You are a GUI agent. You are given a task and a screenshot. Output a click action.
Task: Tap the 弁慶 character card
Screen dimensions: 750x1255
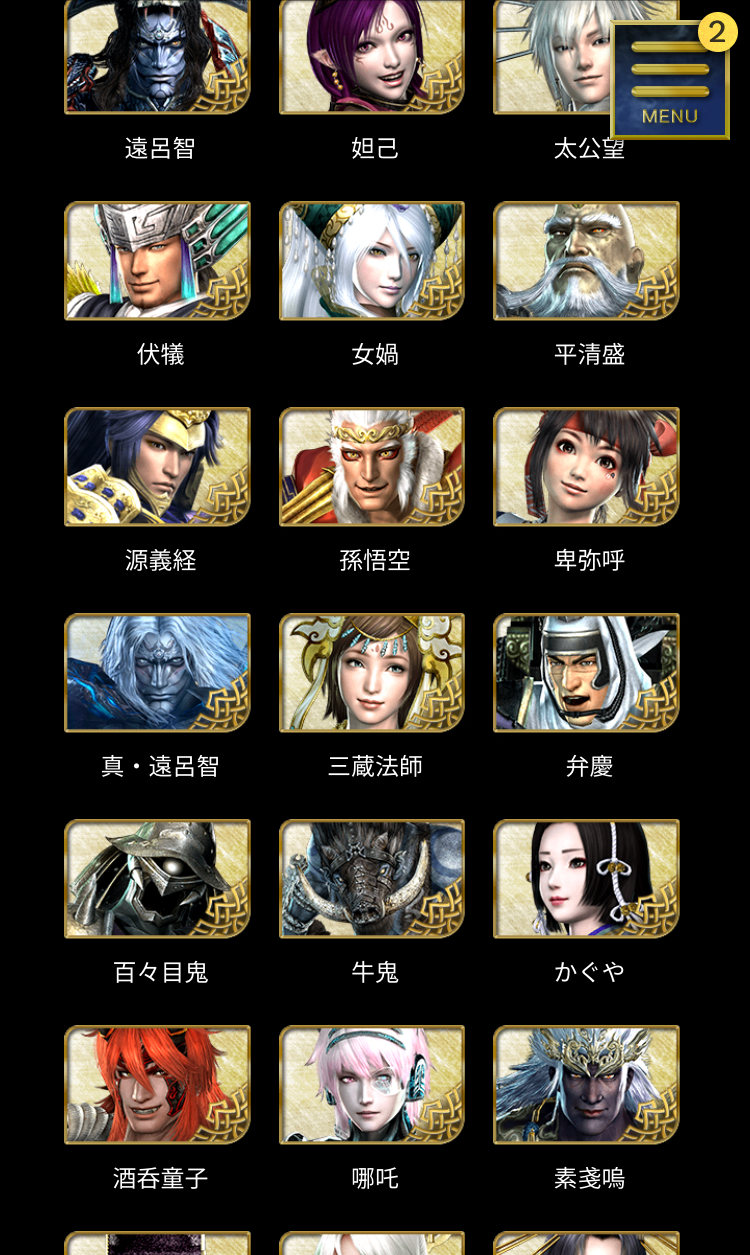pyautogui.click(x=587, y=673)
